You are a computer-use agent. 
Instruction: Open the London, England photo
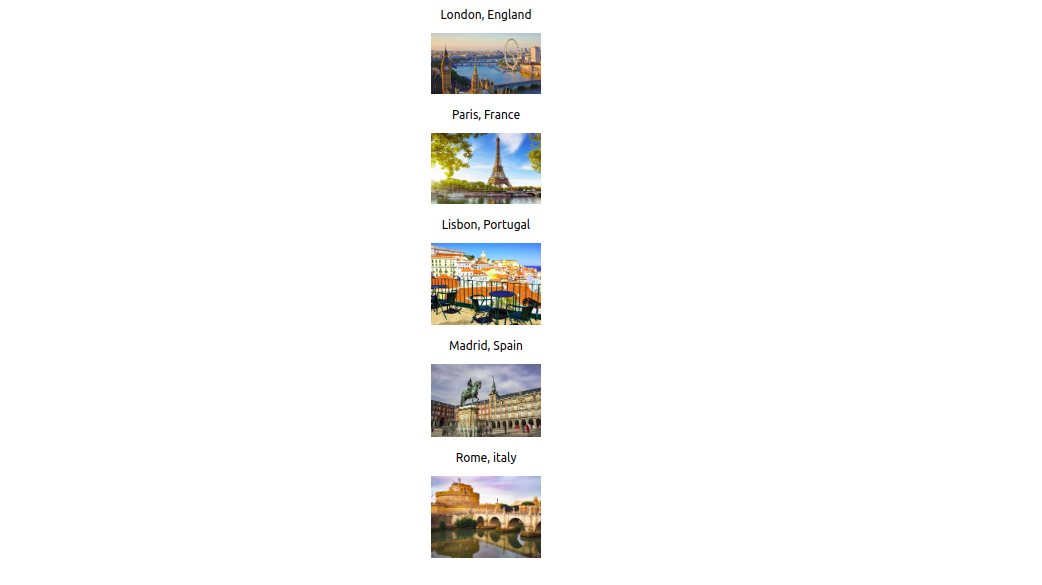(486, 64)
